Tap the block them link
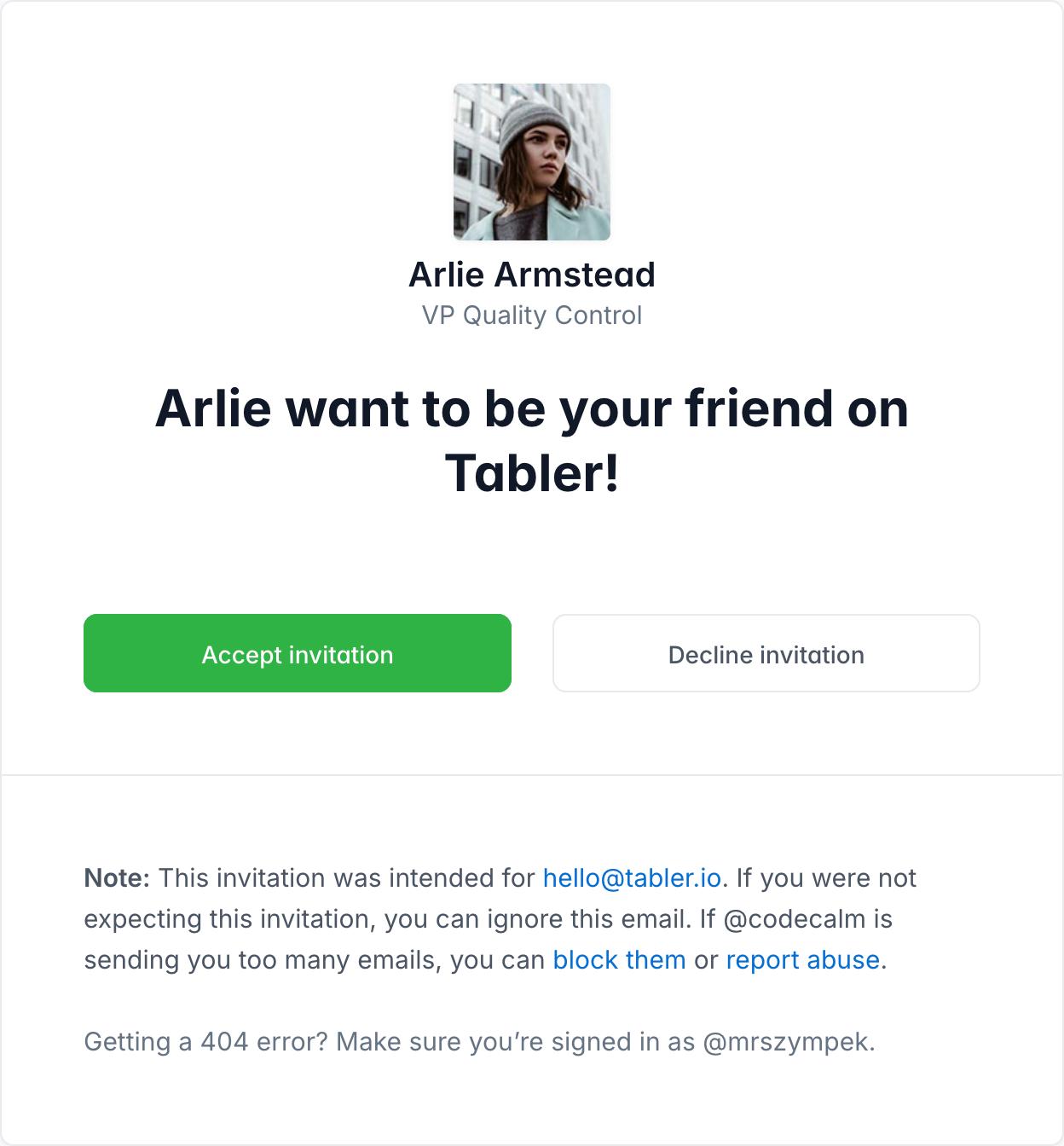1064x1146 pixels. tap(619, 960)
